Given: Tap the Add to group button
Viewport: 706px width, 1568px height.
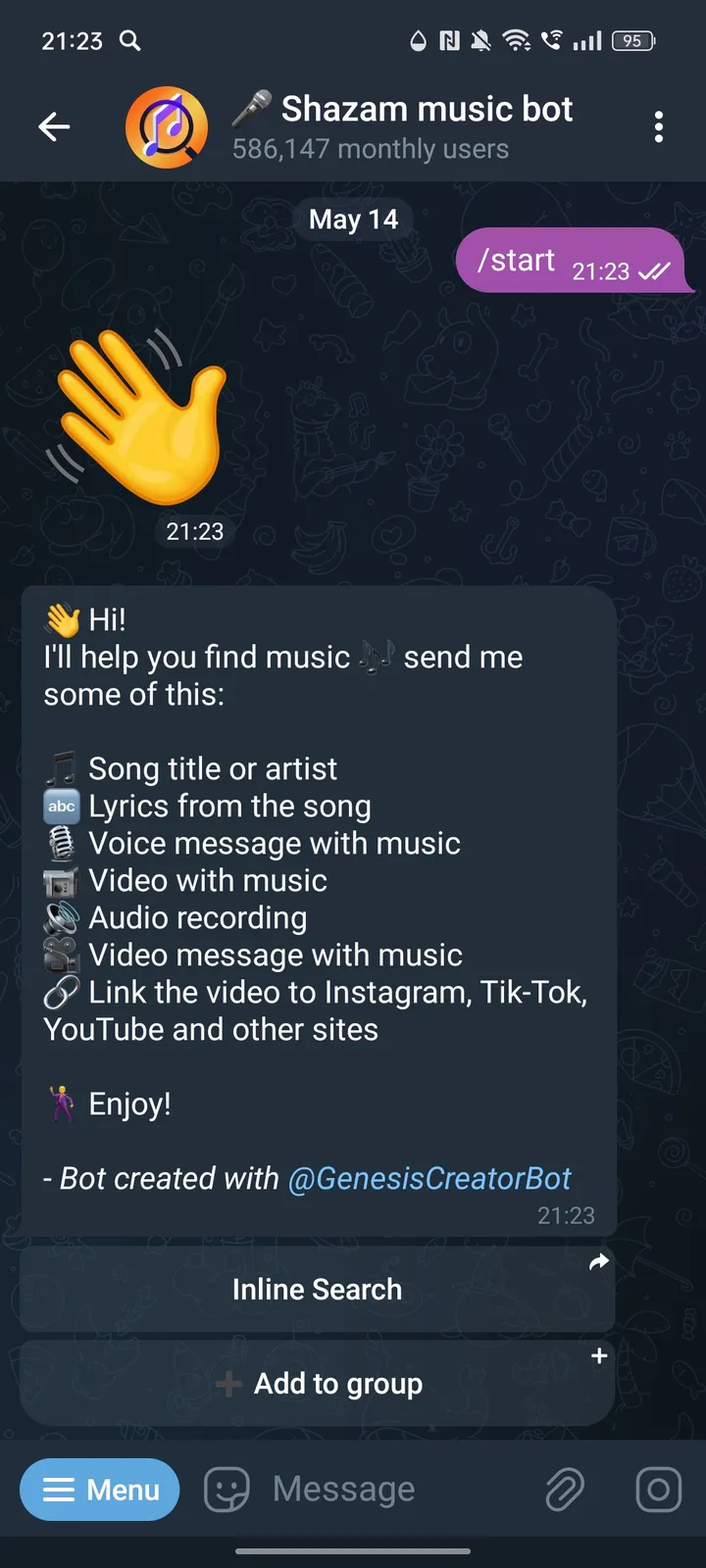Looking at the screenshot, I should pyautogui.click(x=316, y=1383).
